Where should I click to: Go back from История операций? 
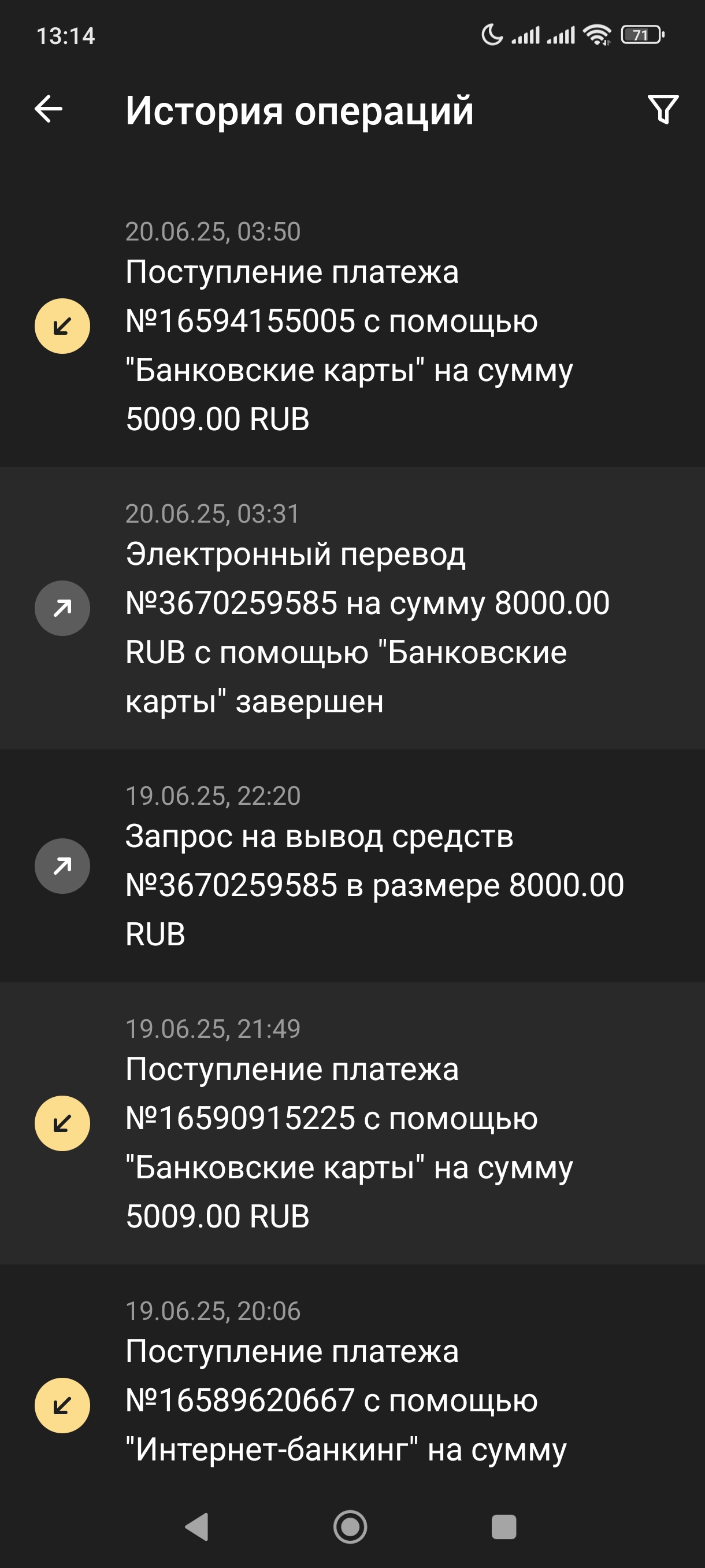[49, 110]
